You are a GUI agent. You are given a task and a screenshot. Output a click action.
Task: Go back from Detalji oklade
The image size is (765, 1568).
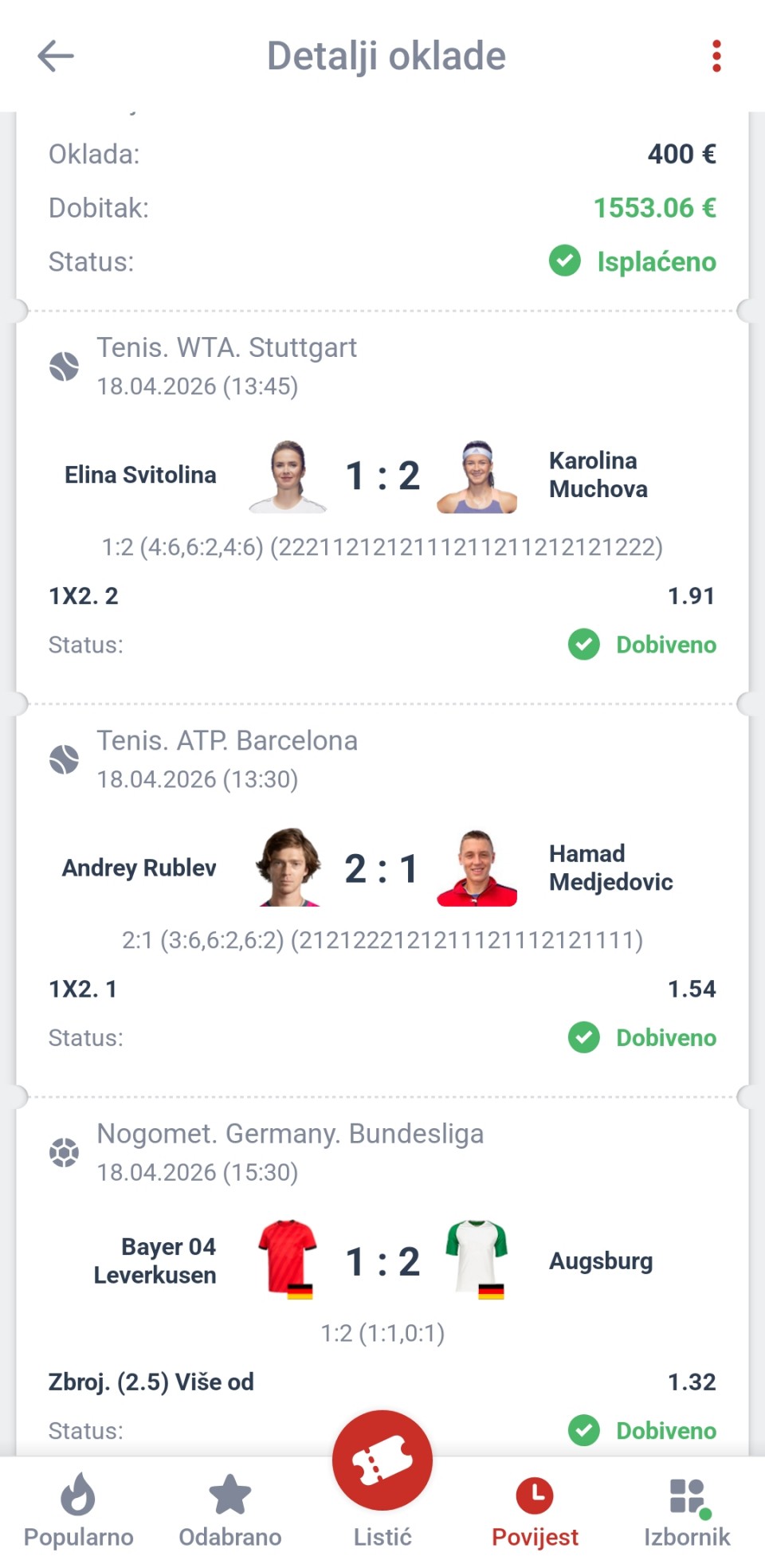pos(56,57)
